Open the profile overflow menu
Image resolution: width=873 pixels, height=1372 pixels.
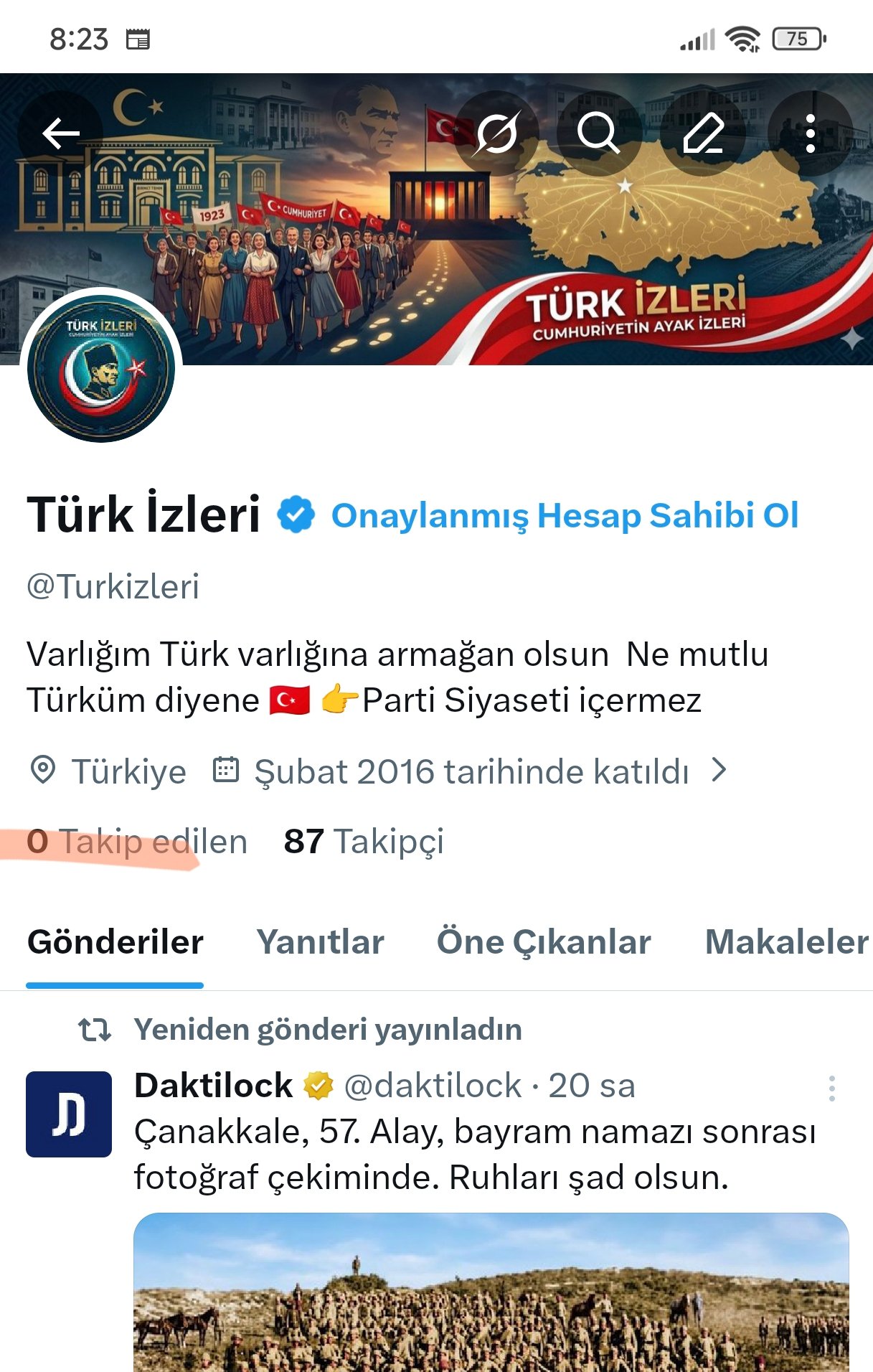click(810, 133)
